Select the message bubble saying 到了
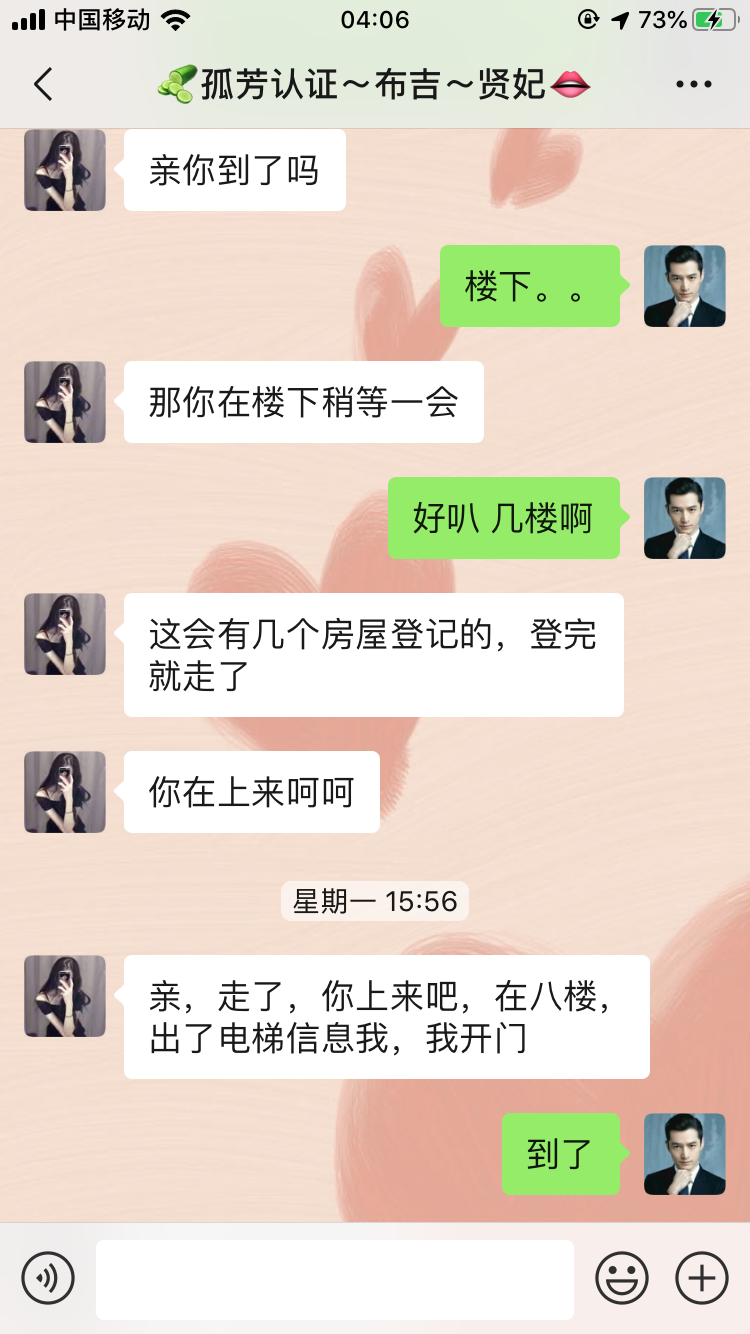Viewport: 750px width, 1334px height. click(561, 1154)
